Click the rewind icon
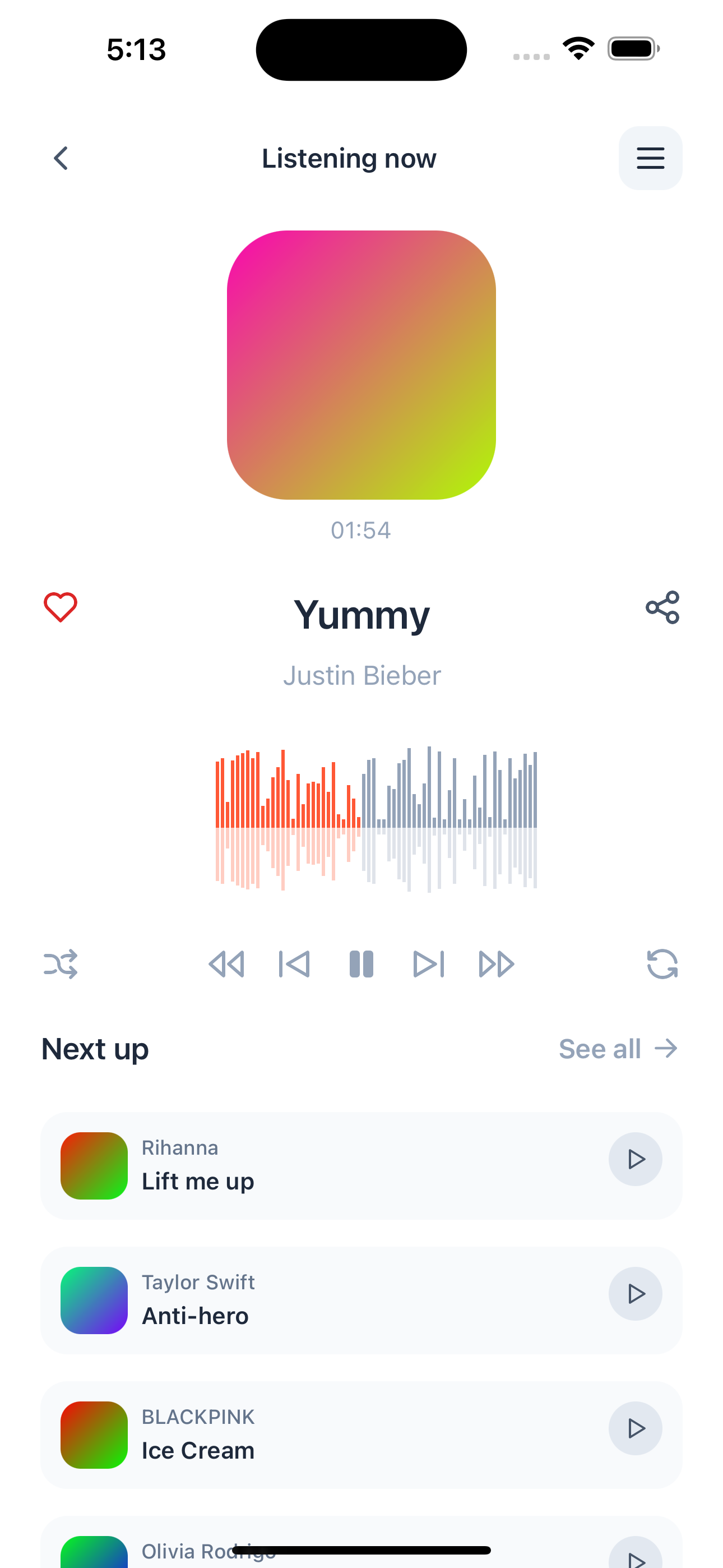The image size is (723, 1568). tap(227, 963)
